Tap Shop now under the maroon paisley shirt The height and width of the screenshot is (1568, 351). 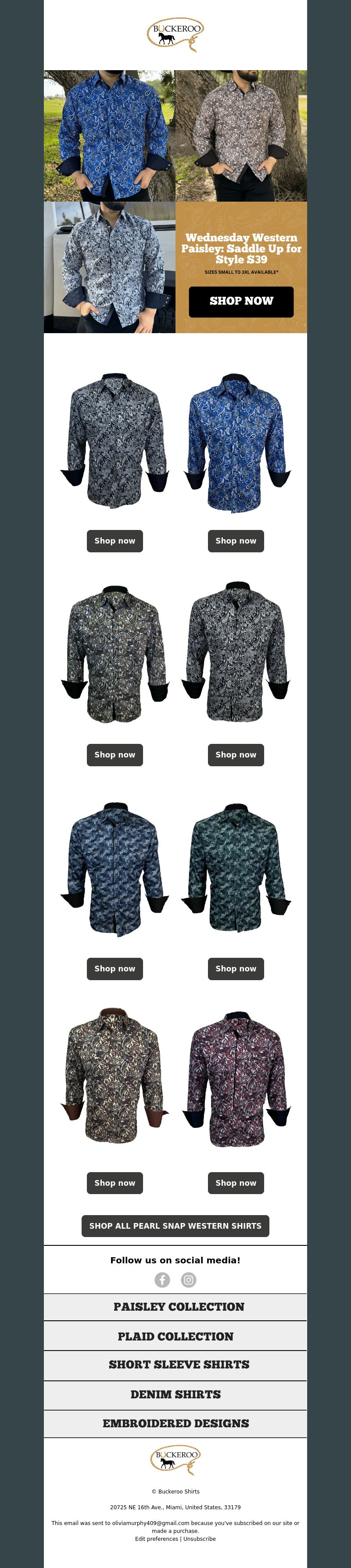click(236, 1183)
